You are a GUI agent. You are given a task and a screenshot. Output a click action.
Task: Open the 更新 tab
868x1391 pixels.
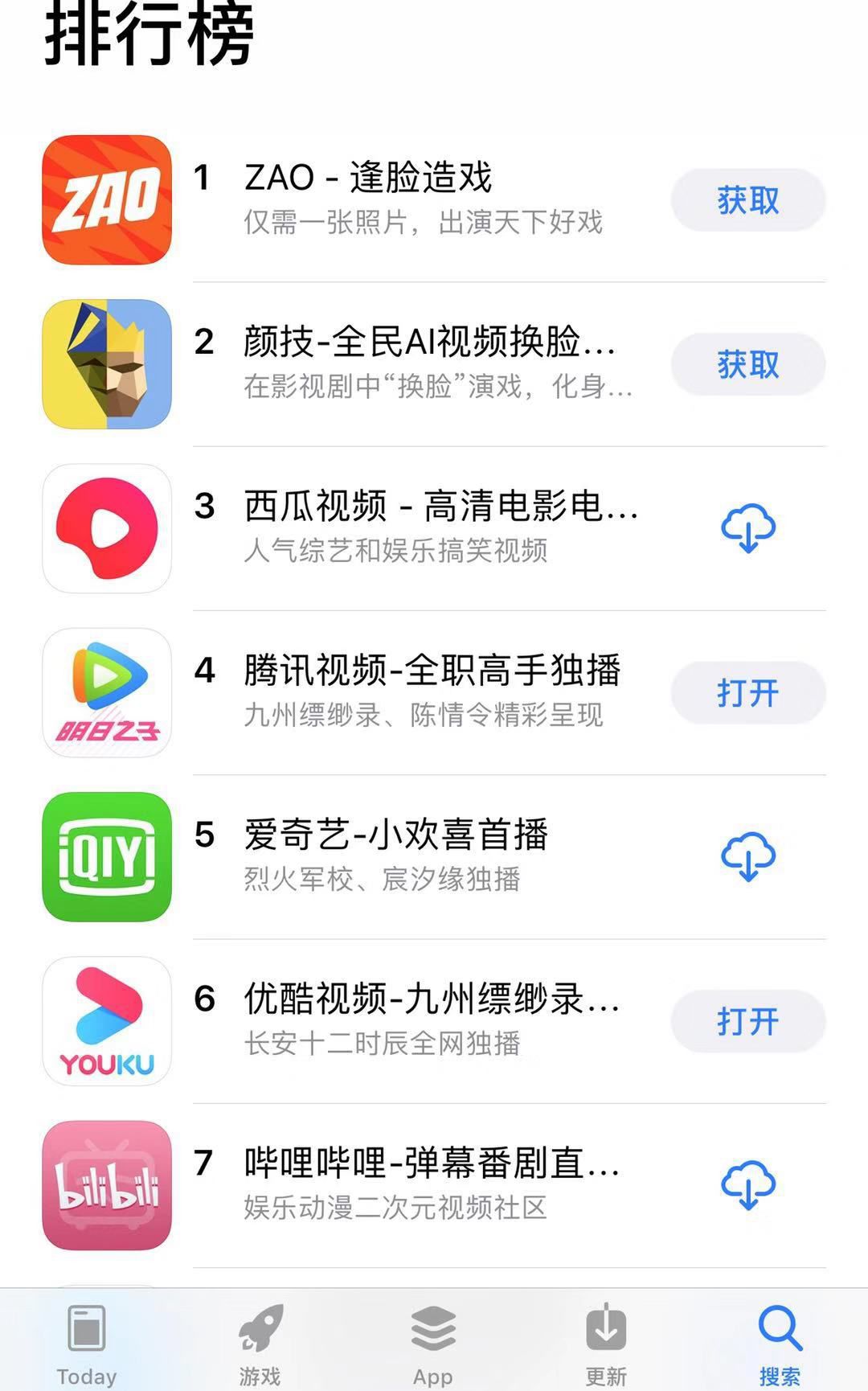(606, 1344)
